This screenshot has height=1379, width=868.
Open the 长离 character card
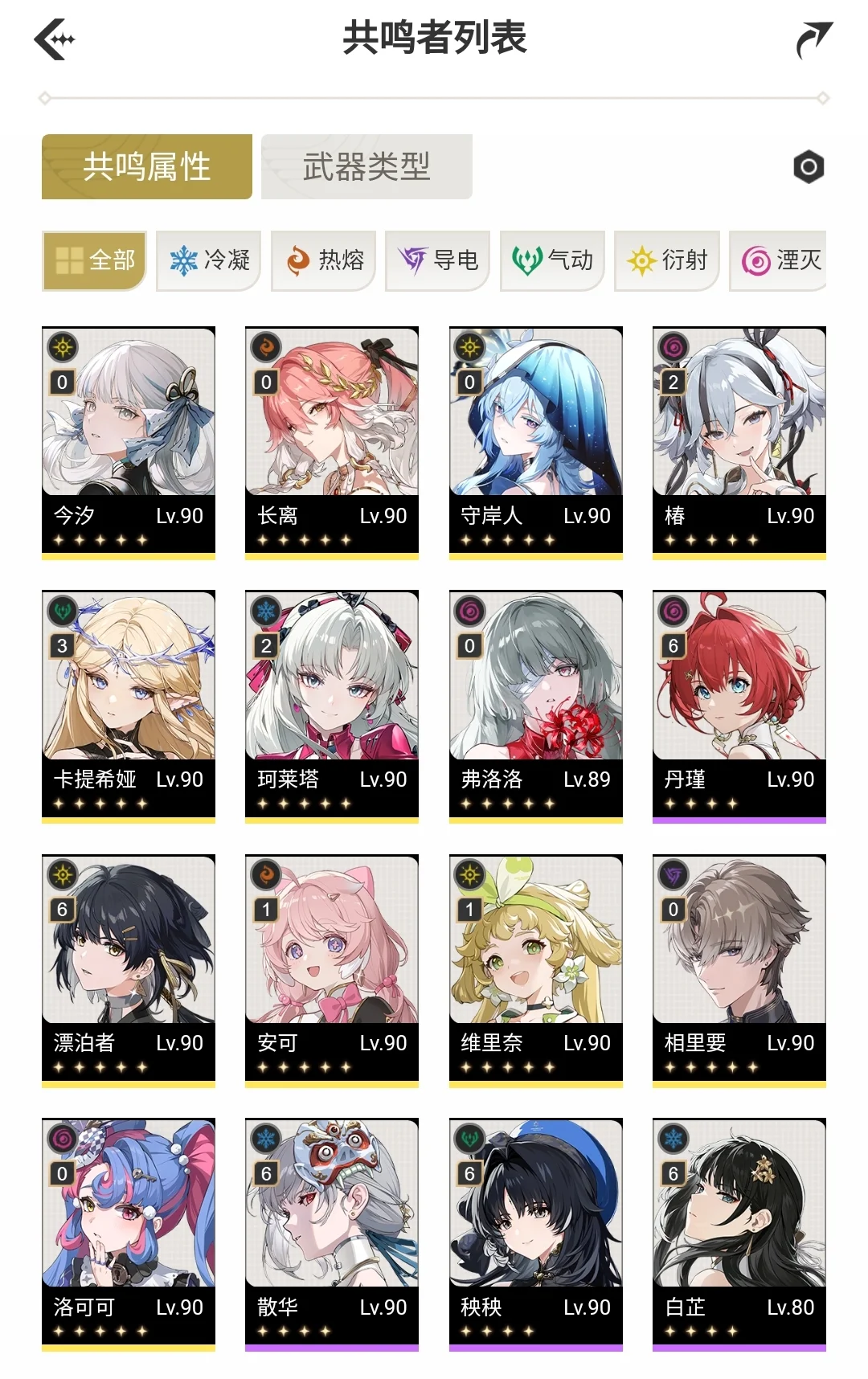pos(332,442)
